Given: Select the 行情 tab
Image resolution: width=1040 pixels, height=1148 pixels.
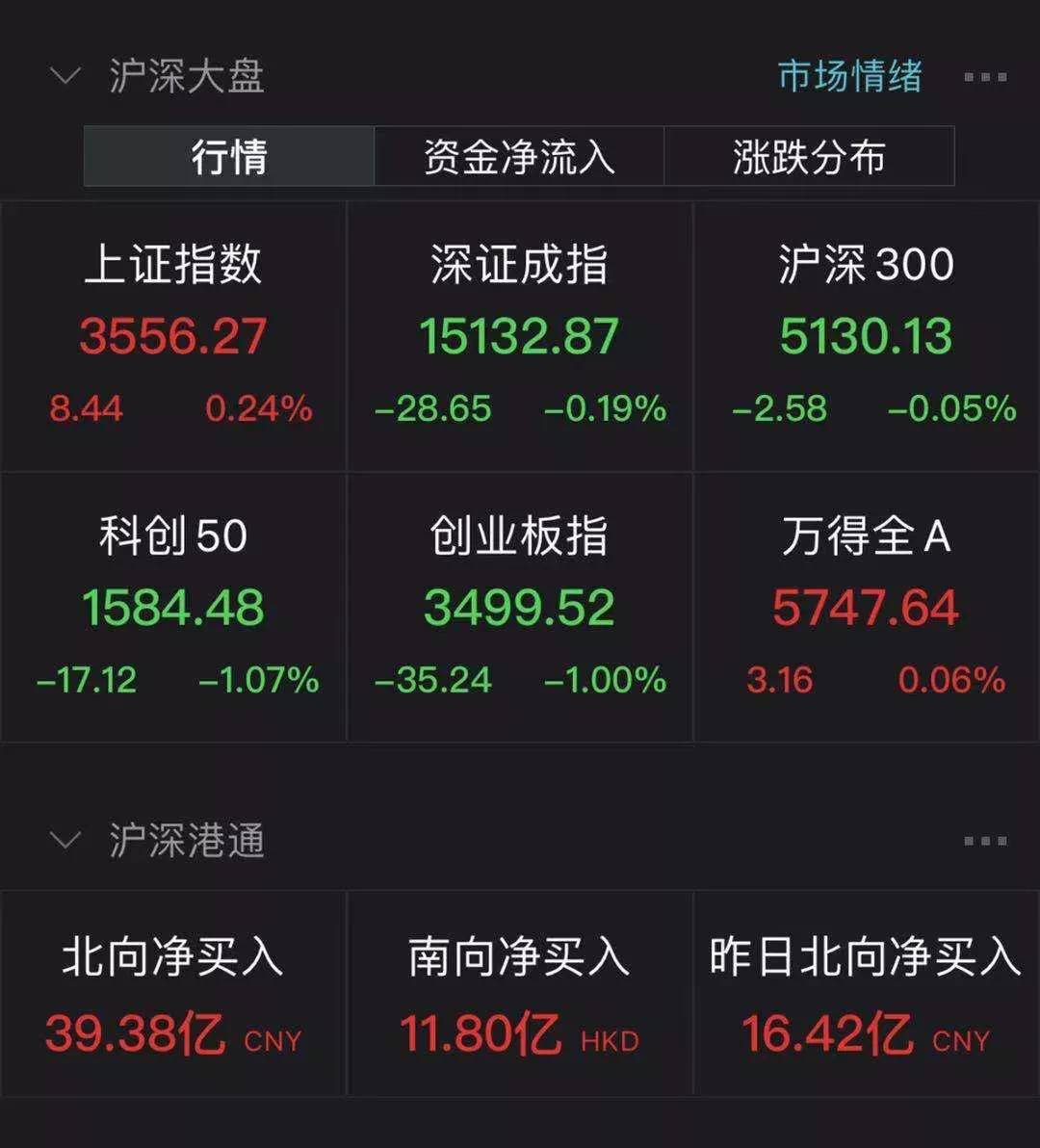Looking at the screenshot, I should (x=229, y=156).
